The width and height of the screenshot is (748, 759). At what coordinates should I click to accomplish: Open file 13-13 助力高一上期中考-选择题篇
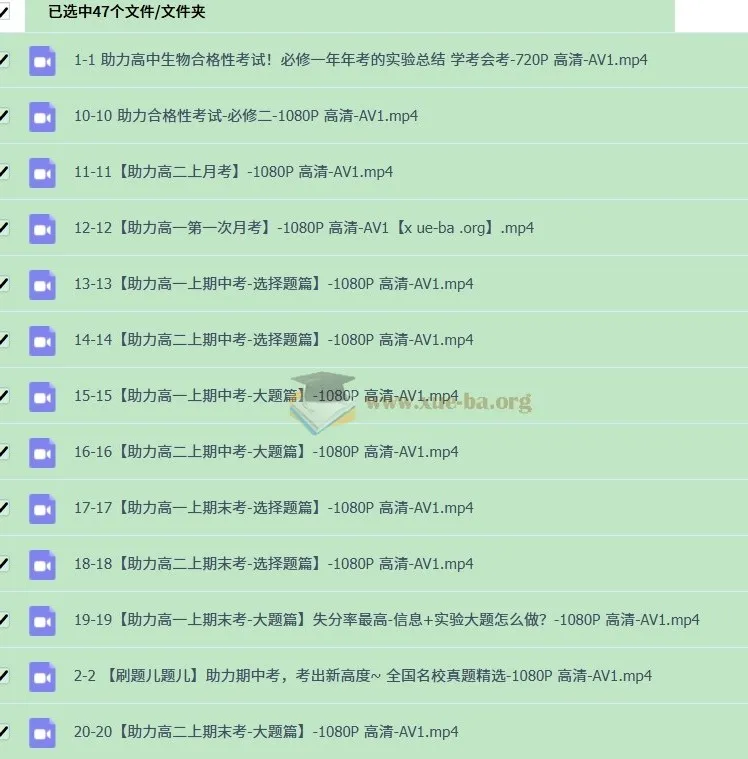tap(273, 284)
